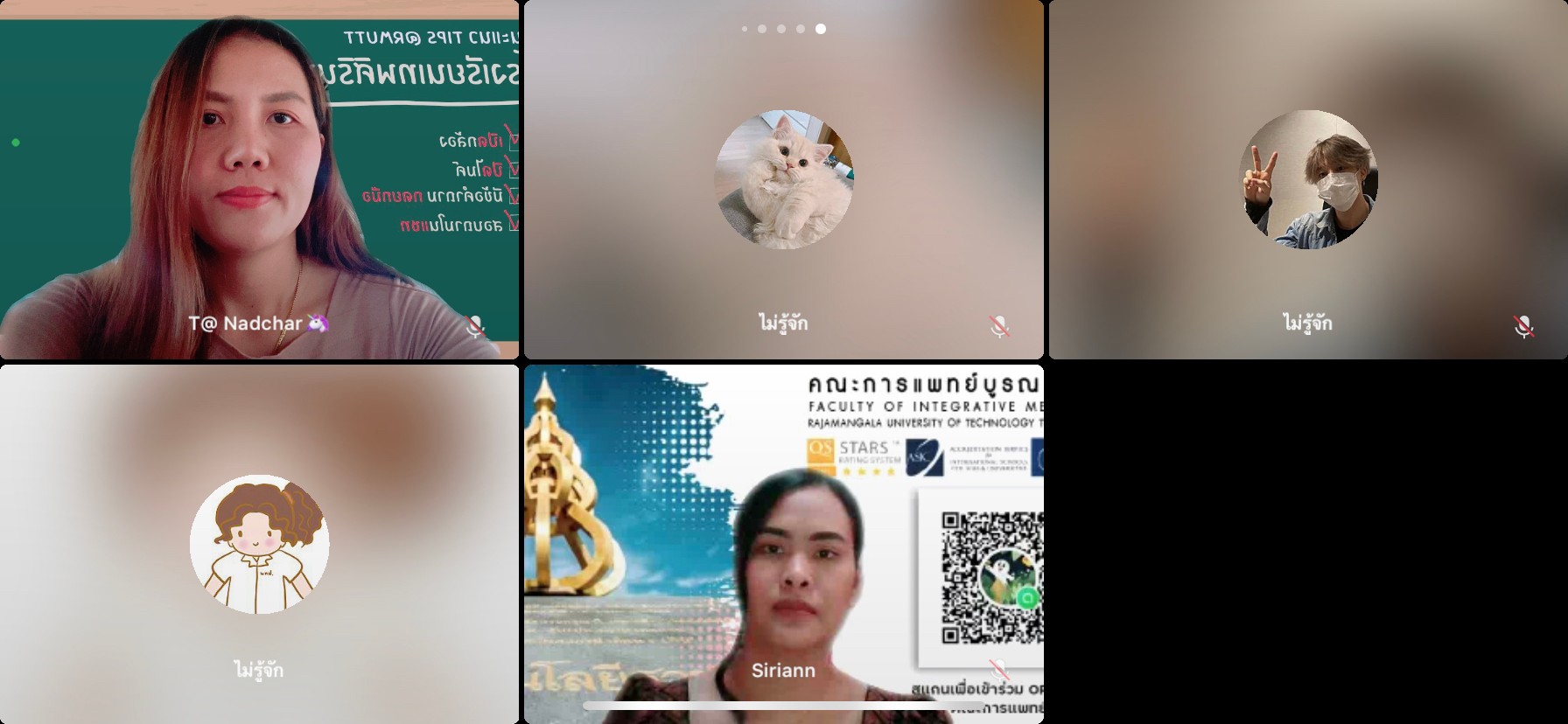Screen dimensions: 1568x724
Task: Open the tile with the cartoon girl avatar
Action: tap(259, 544)
